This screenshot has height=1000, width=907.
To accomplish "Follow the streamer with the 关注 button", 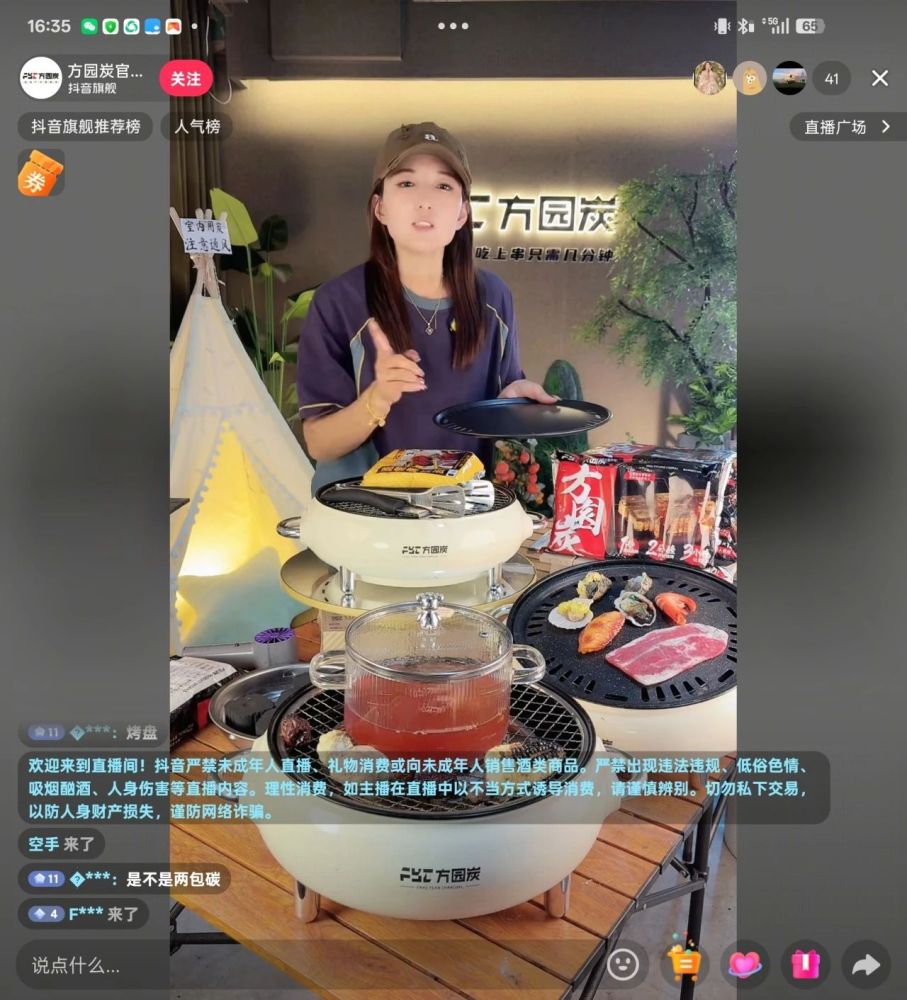I will [x=186, y=78].
